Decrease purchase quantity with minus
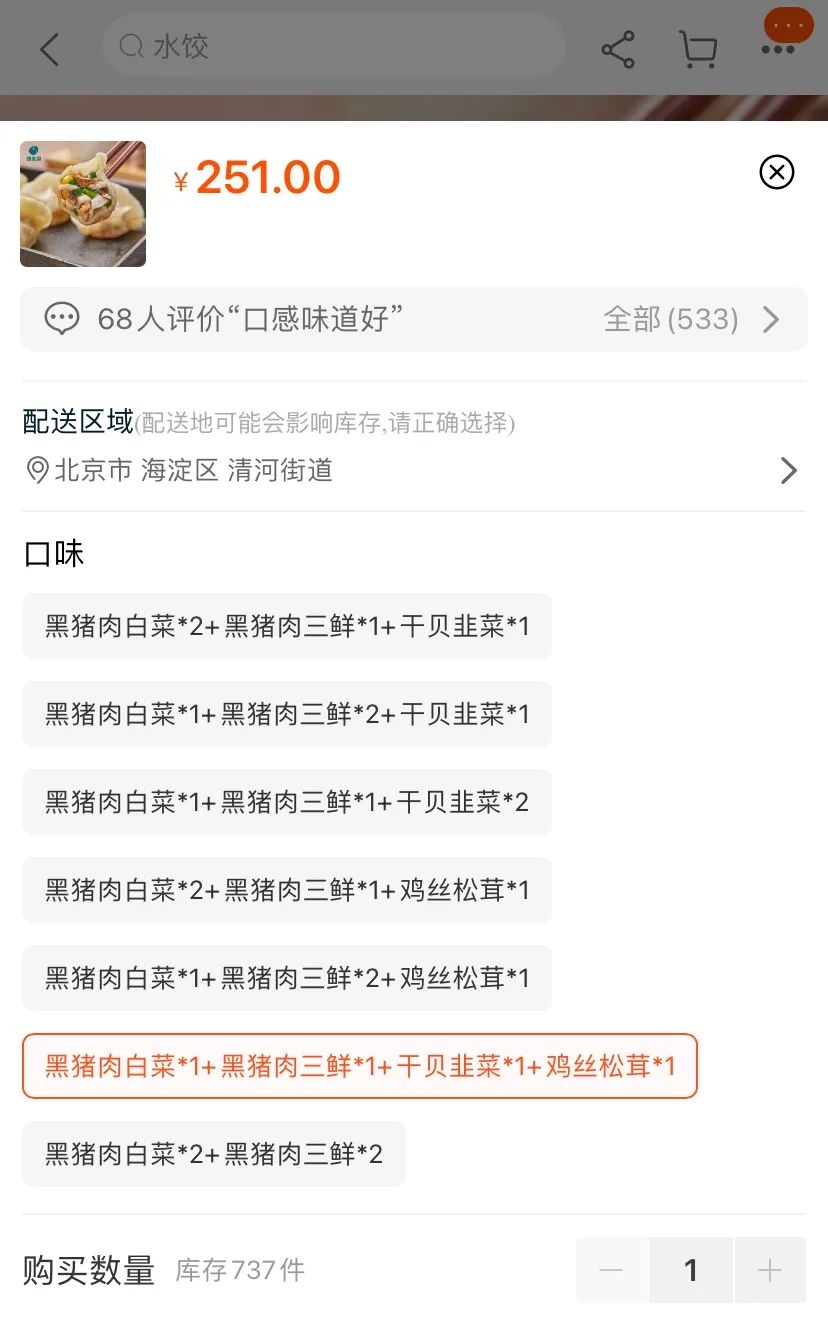The height and width of the screenshot is (1321, 828). (611, 1270)
